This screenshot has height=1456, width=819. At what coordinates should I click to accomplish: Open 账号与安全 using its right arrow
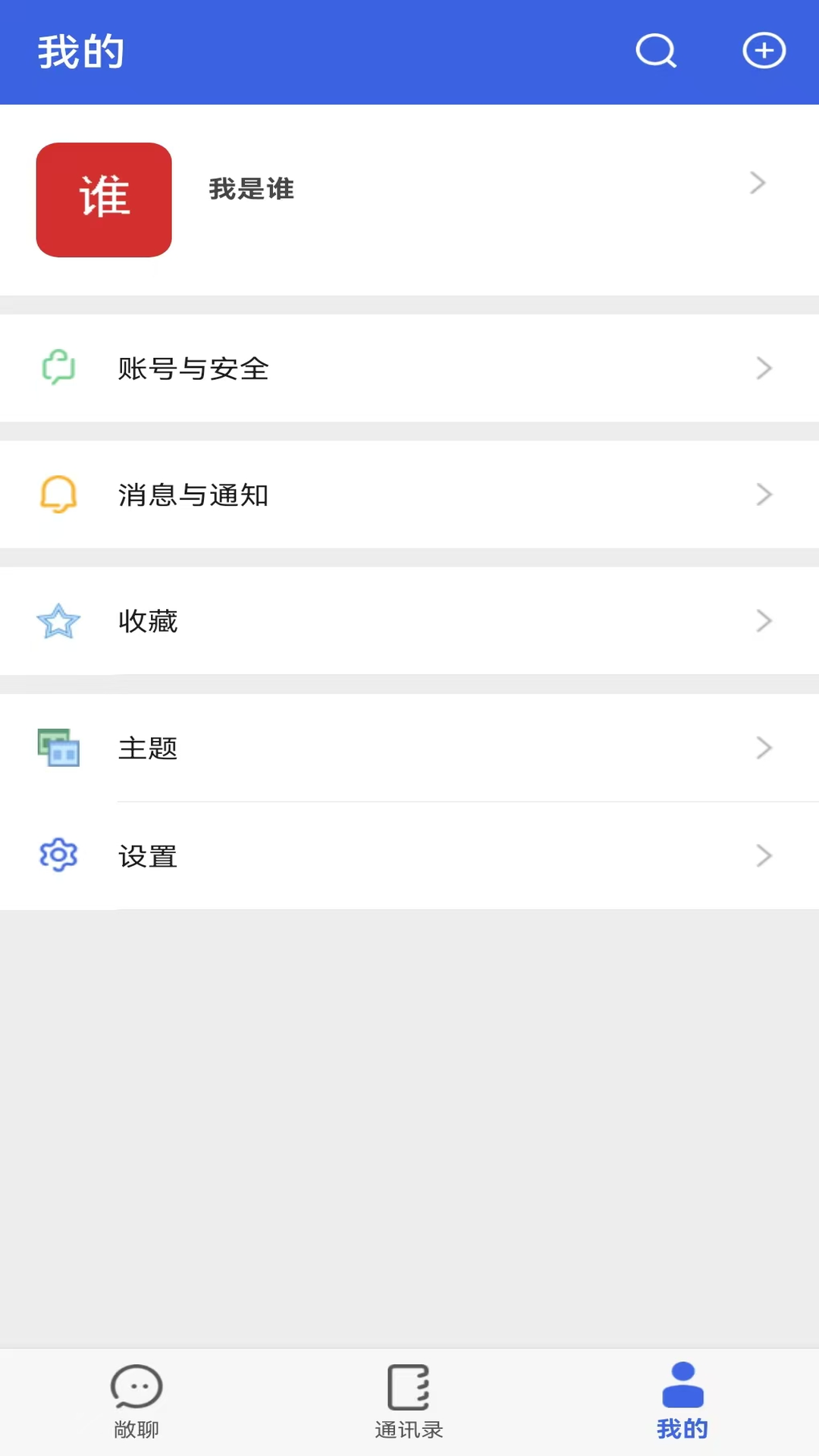(x=764, y=369)
